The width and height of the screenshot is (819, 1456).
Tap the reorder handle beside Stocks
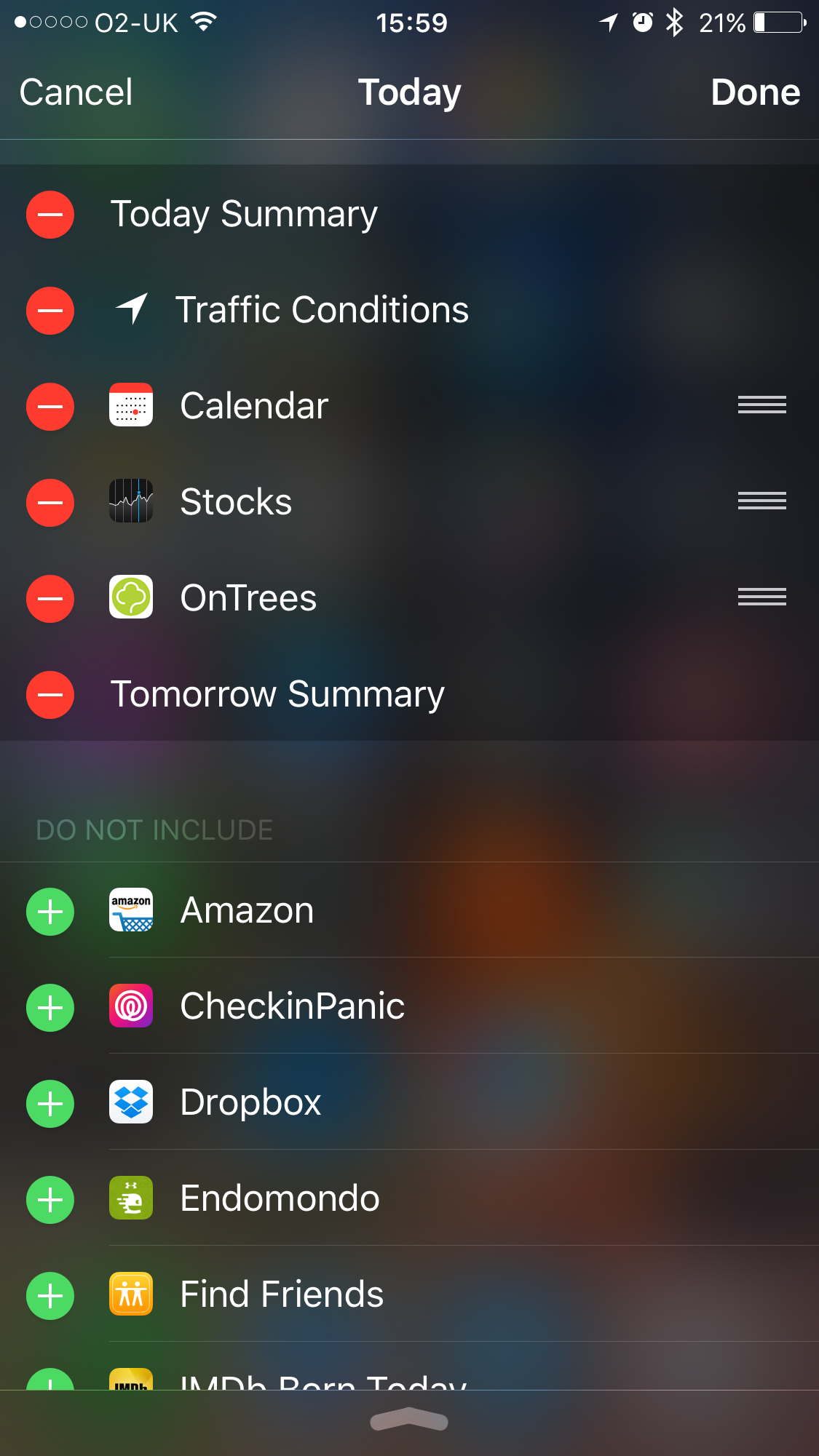coord(761,501)
